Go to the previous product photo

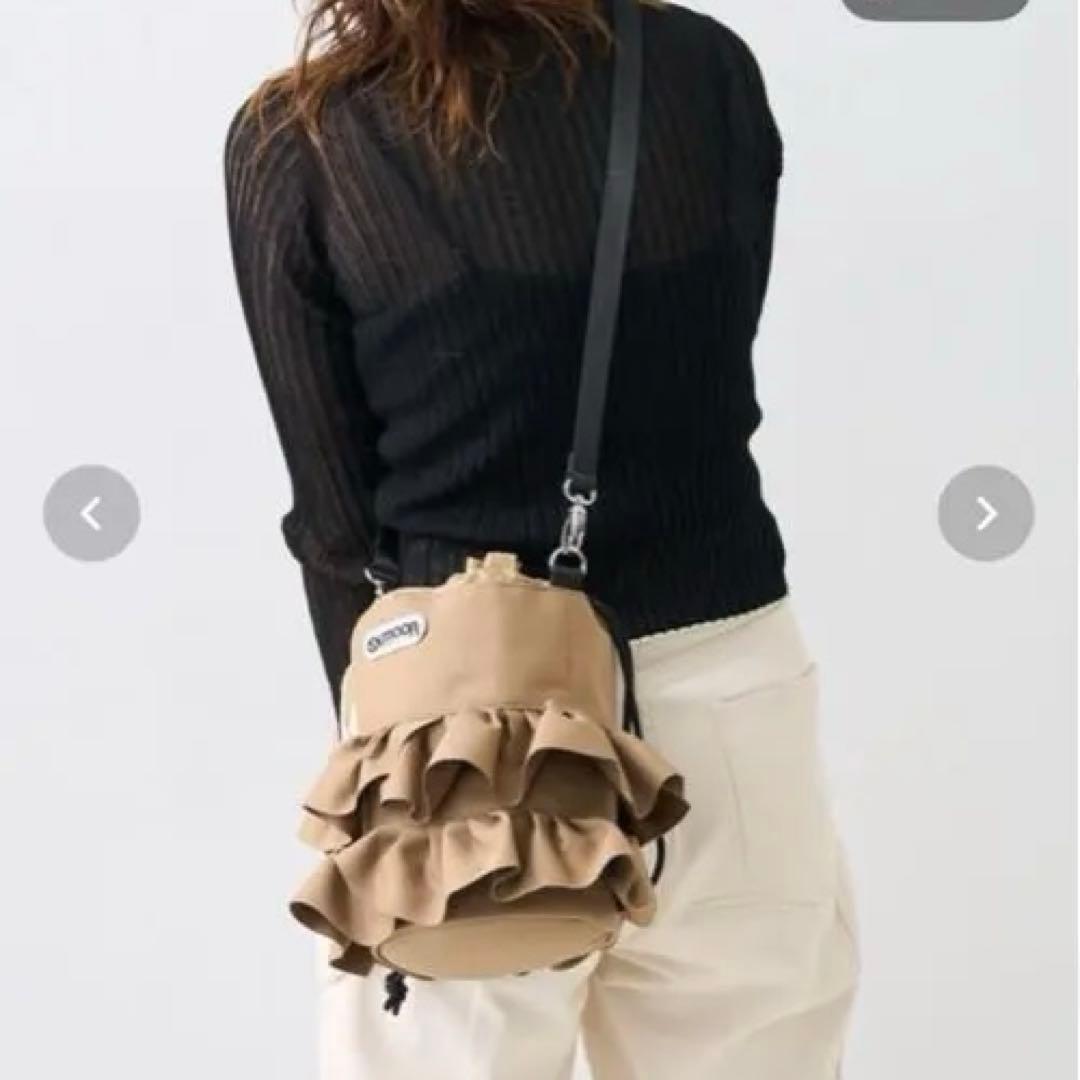click(x=91, y=513)
